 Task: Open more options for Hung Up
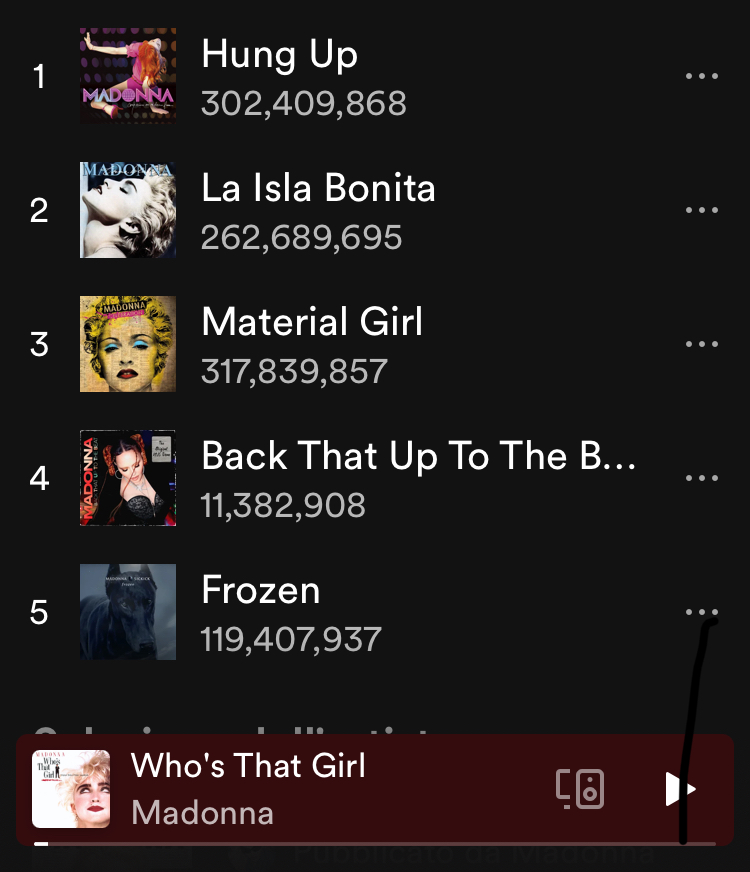coord(702,77)
